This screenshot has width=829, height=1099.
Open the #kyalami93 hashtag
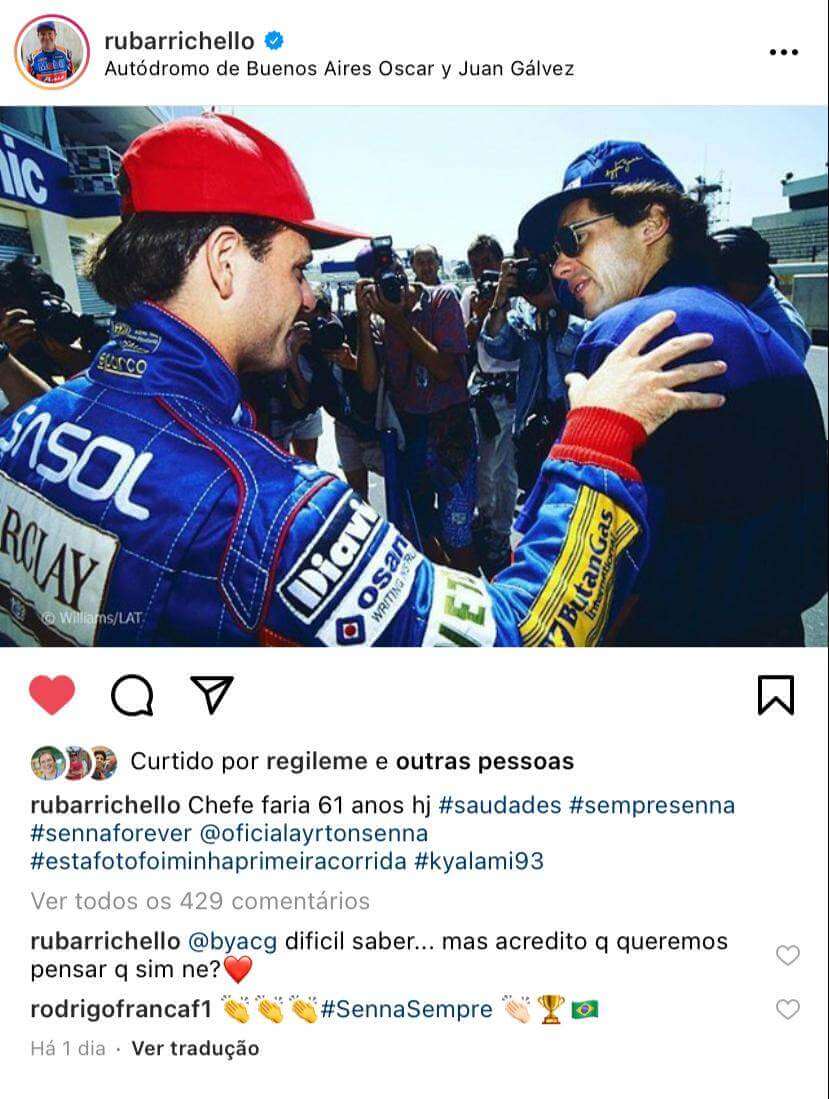(x=478, y=861)
